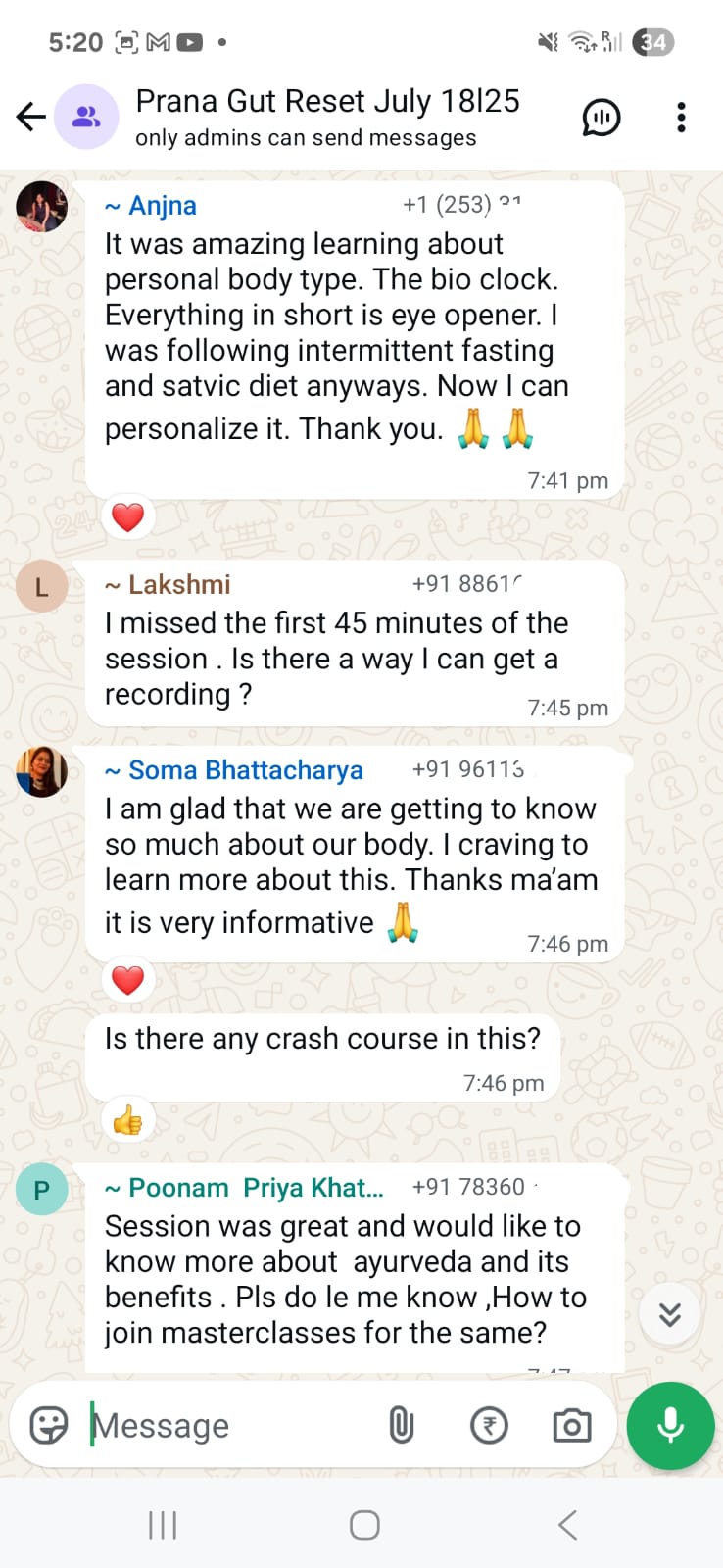Open Prana Gut Reset group info

(x=327, y=116)
